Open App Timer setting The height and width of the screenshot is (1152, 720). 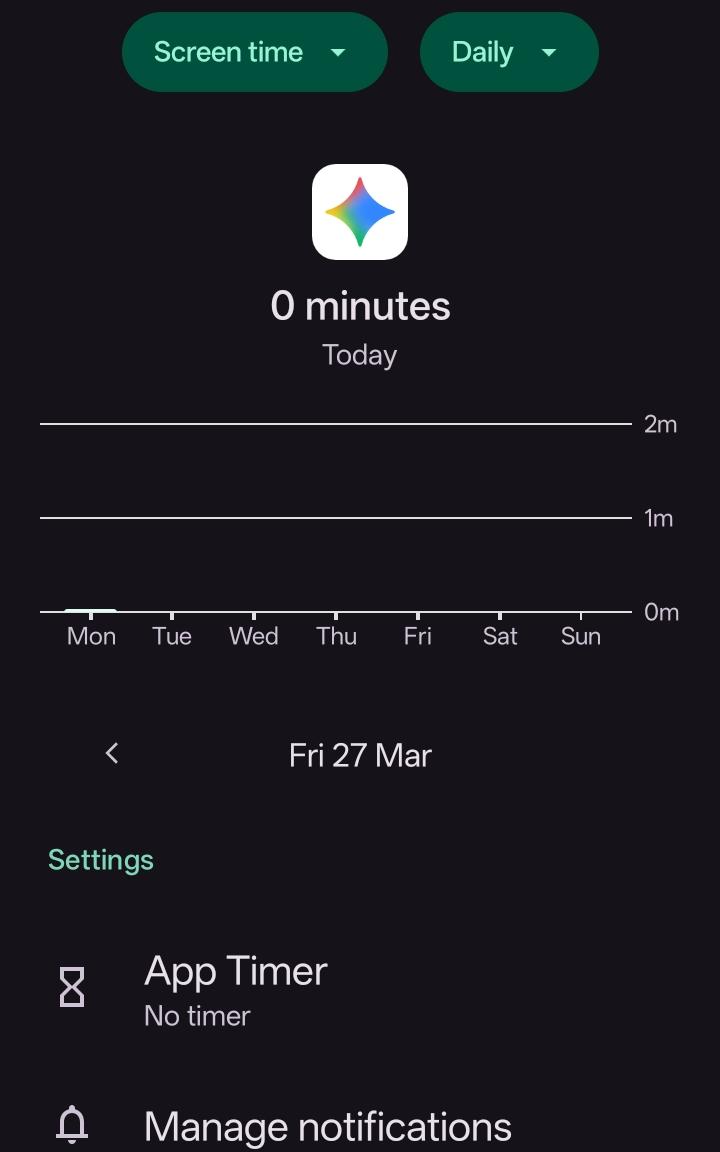(236, 989)
